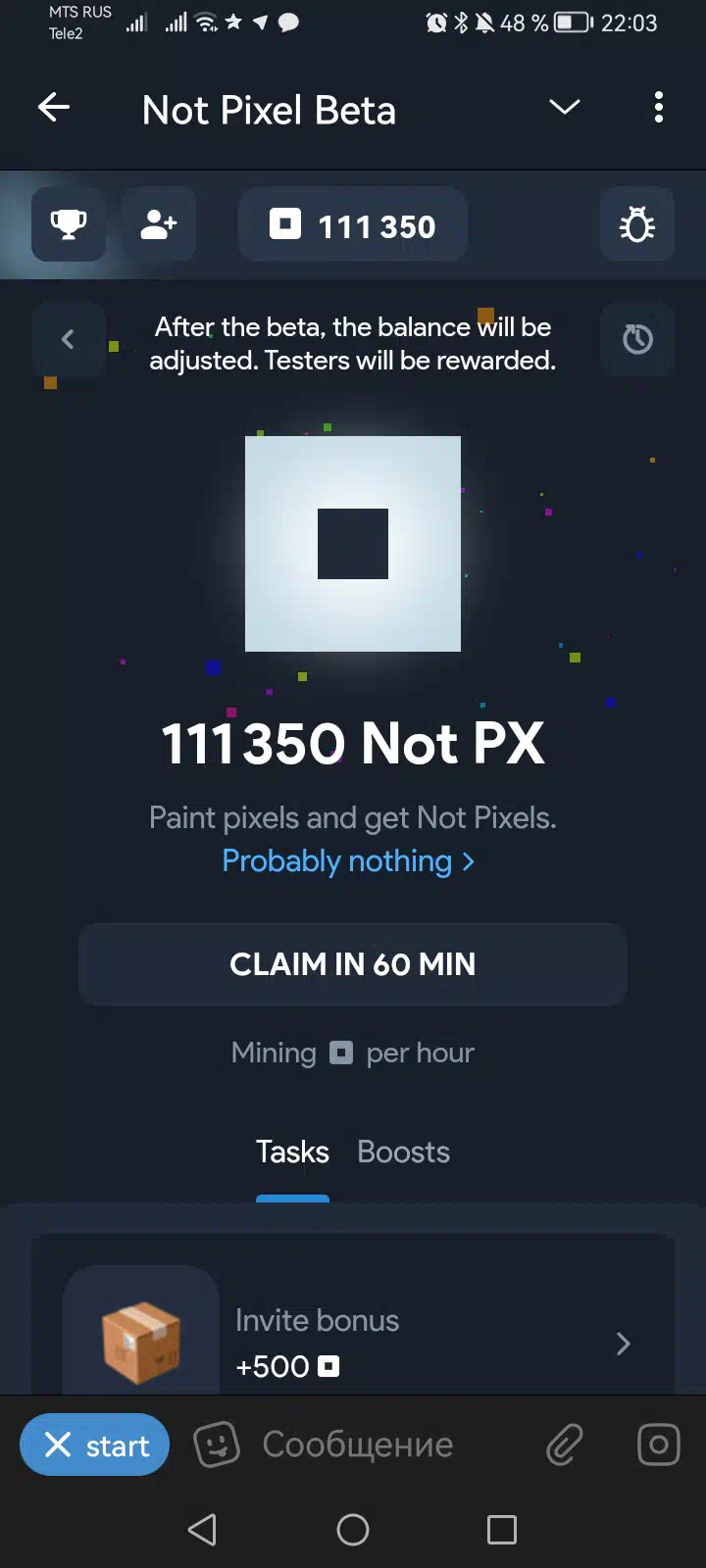Open the camera icon in message bar
This screenshot has height=1568, width=706.
(659, 1445)
